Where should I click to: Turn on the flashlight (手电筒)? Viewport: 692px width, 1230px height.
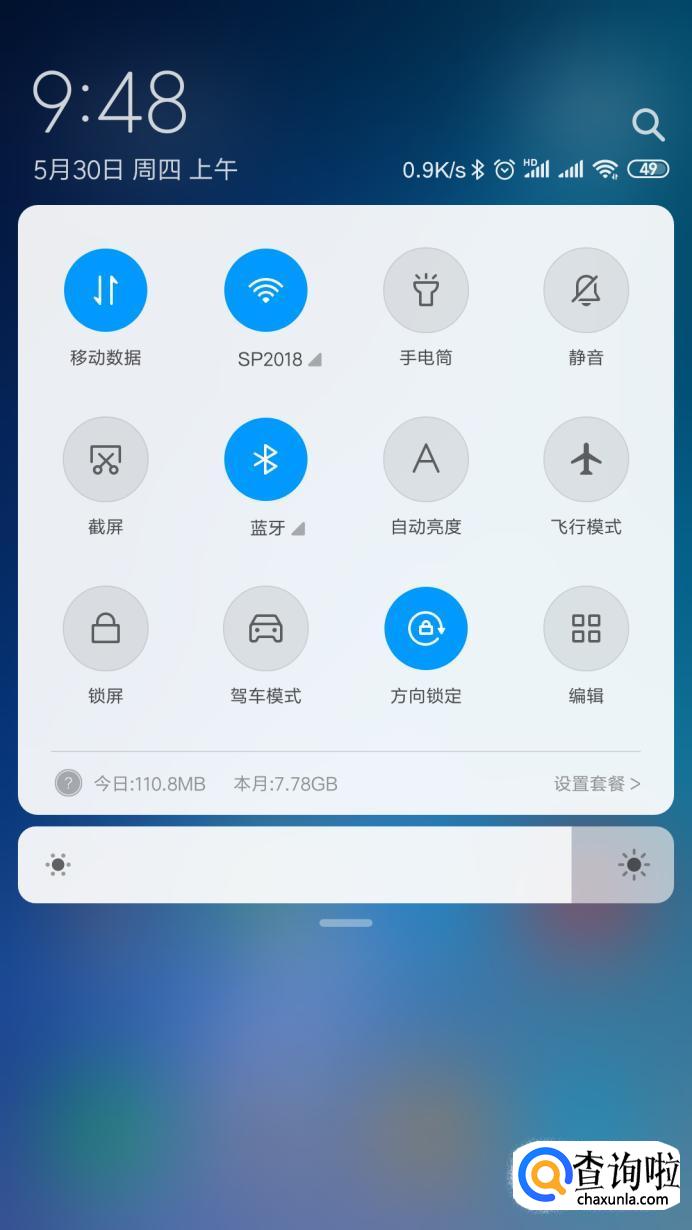[426, 291]
